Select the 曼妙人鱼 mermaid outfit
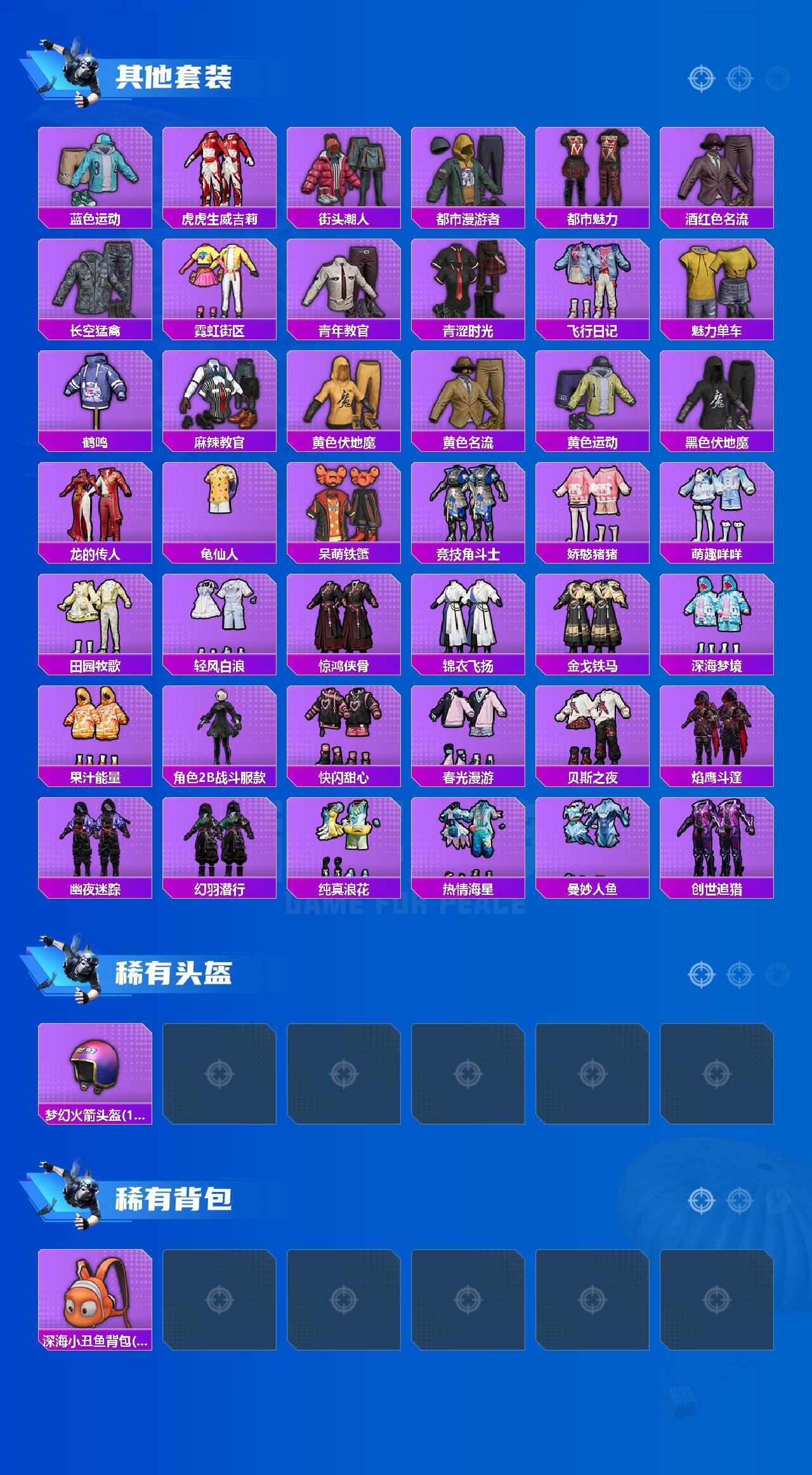Screen dimensions: 812x1475 coord(594,838)
